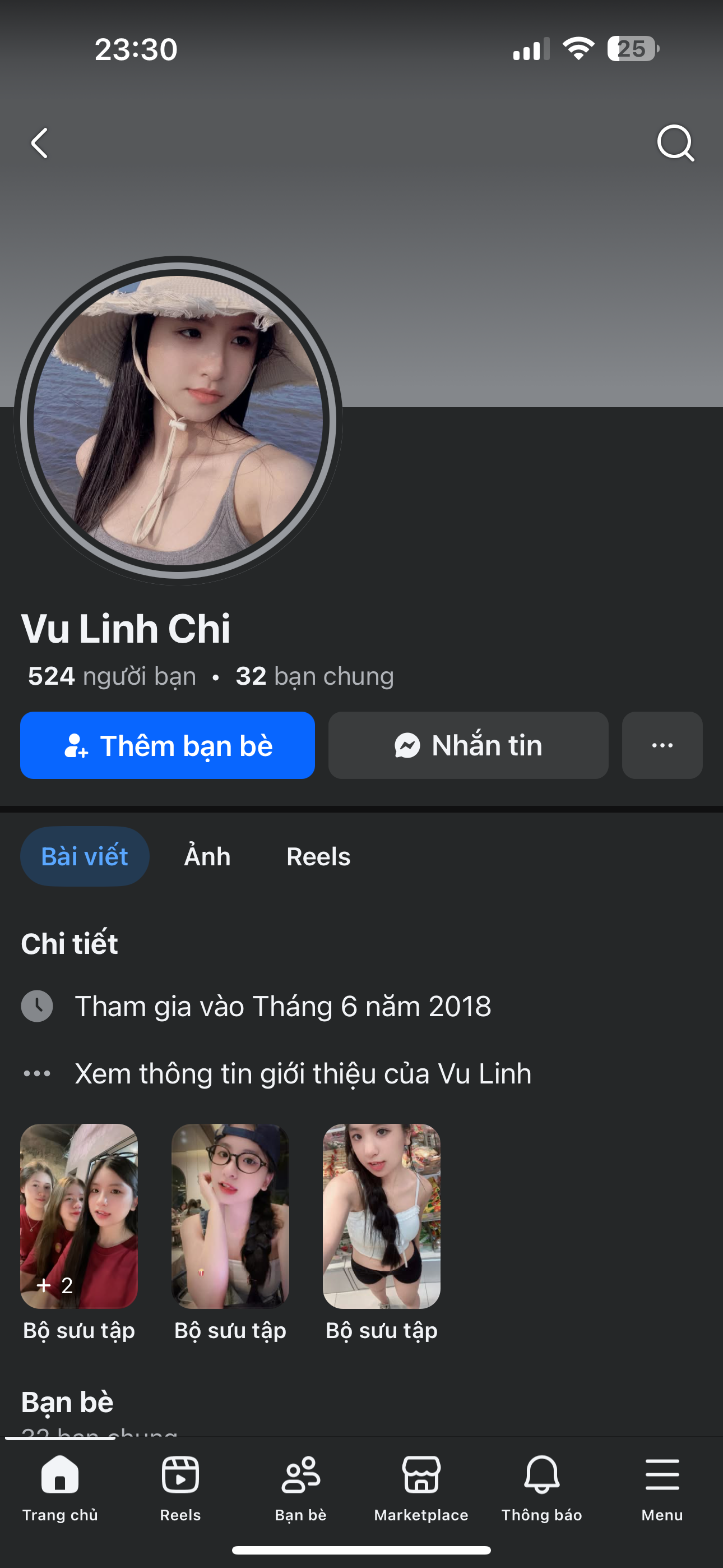
Task: Tap the Thêm bạn bè button
Action: coord(168,745)
